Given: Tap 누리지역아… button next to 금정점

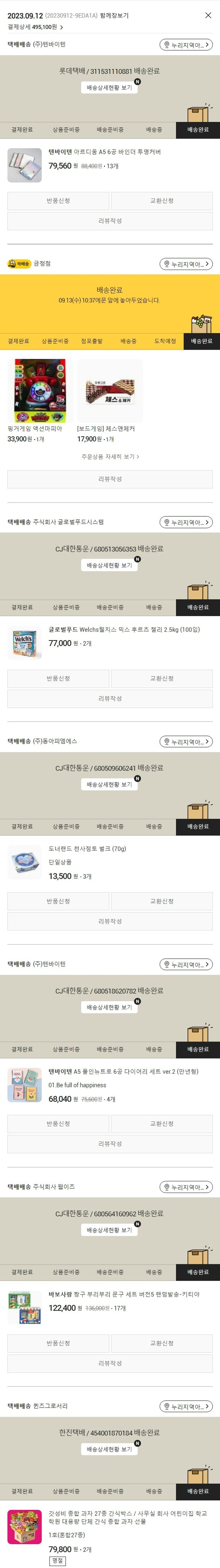Looking at the screenshot, I should pos(186,264).
